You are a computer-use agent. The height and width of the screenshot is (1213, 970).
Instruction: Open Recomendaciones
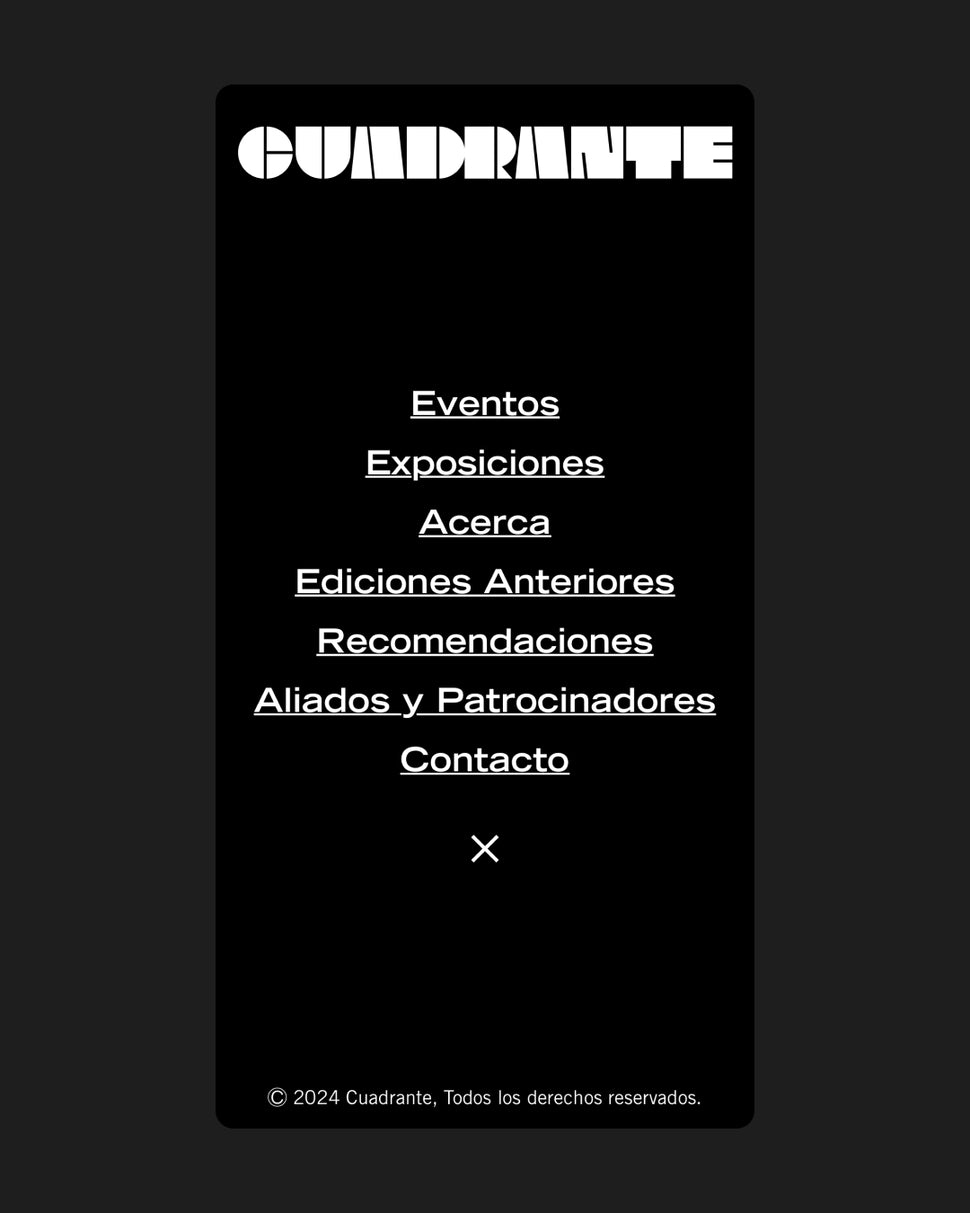(485, 641)
